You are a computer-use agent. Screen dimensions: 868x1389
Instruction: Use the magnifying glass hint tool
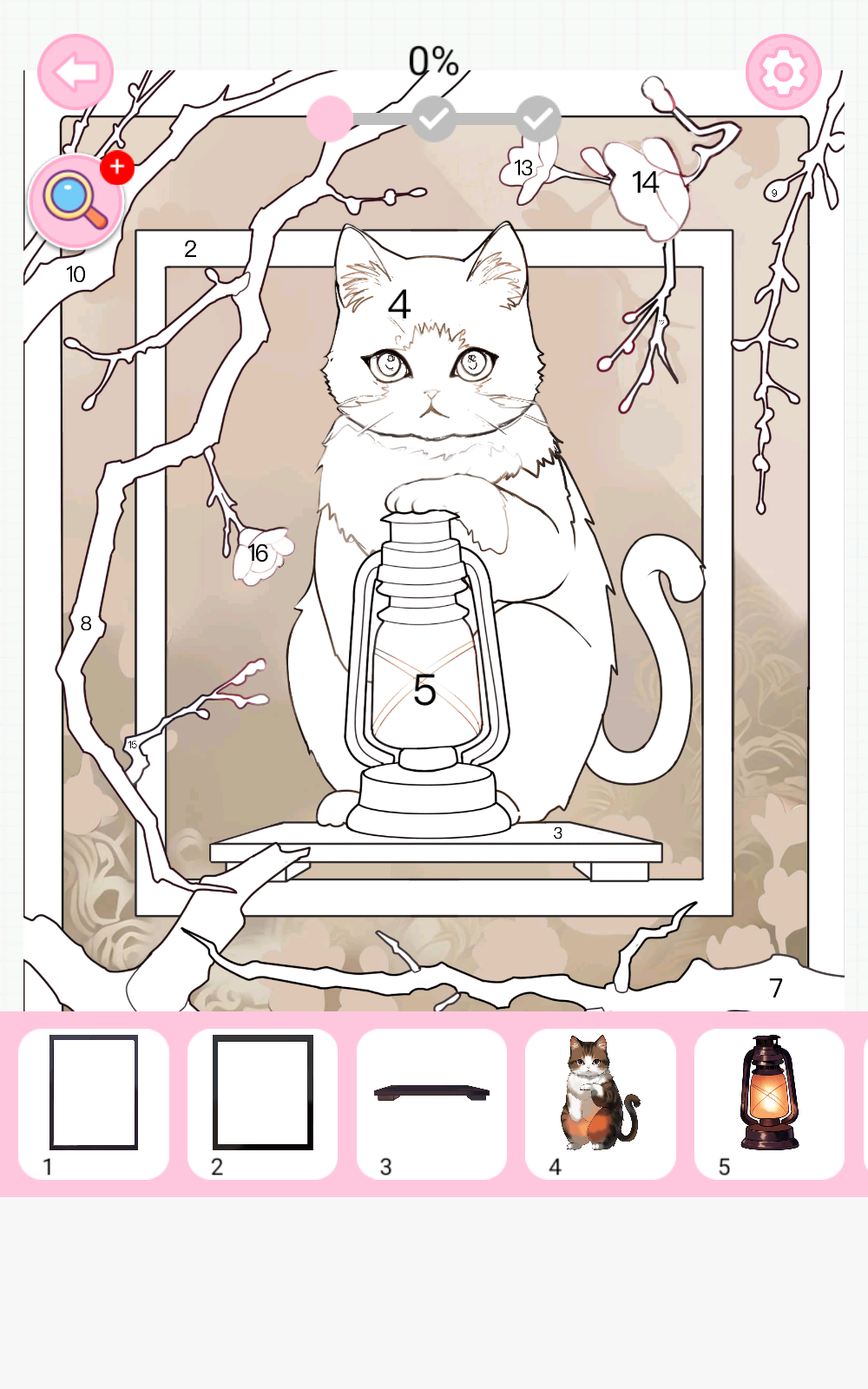coord(76,201)
